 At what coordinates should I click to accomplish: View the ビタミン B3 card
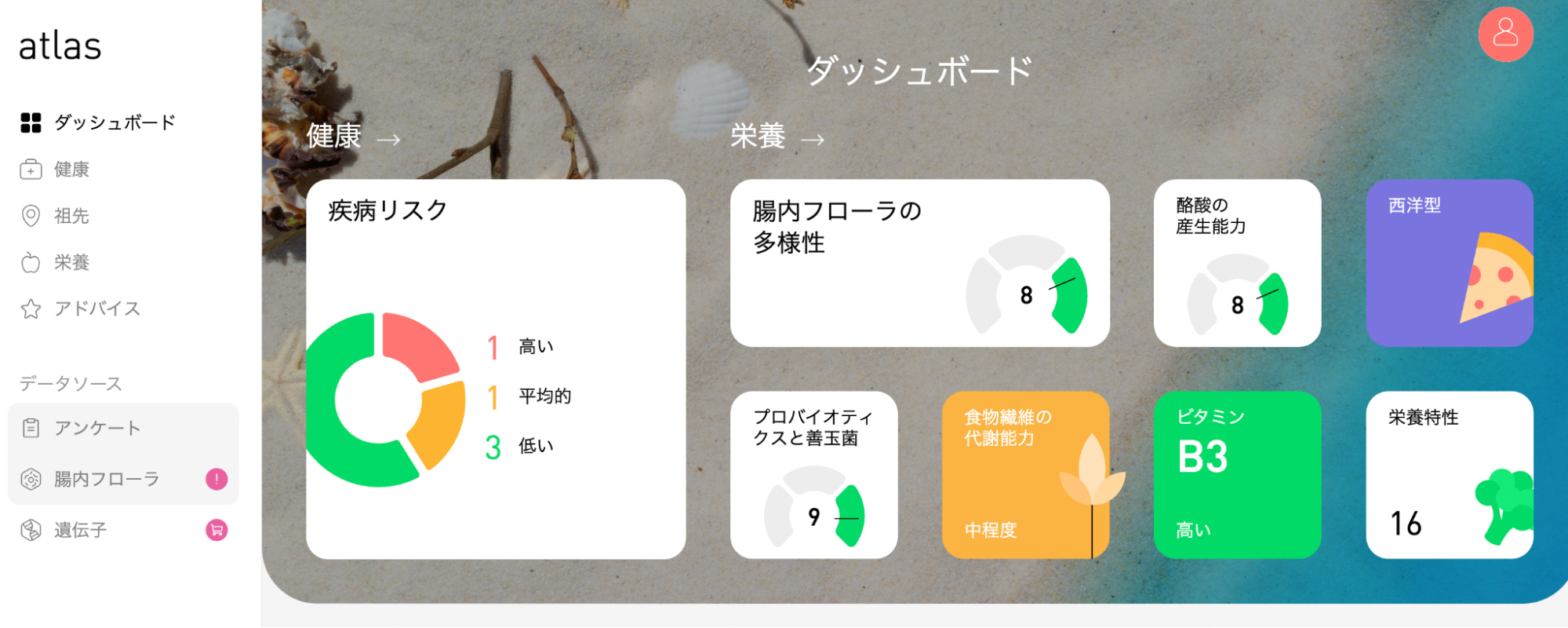tap(1237, 475)
